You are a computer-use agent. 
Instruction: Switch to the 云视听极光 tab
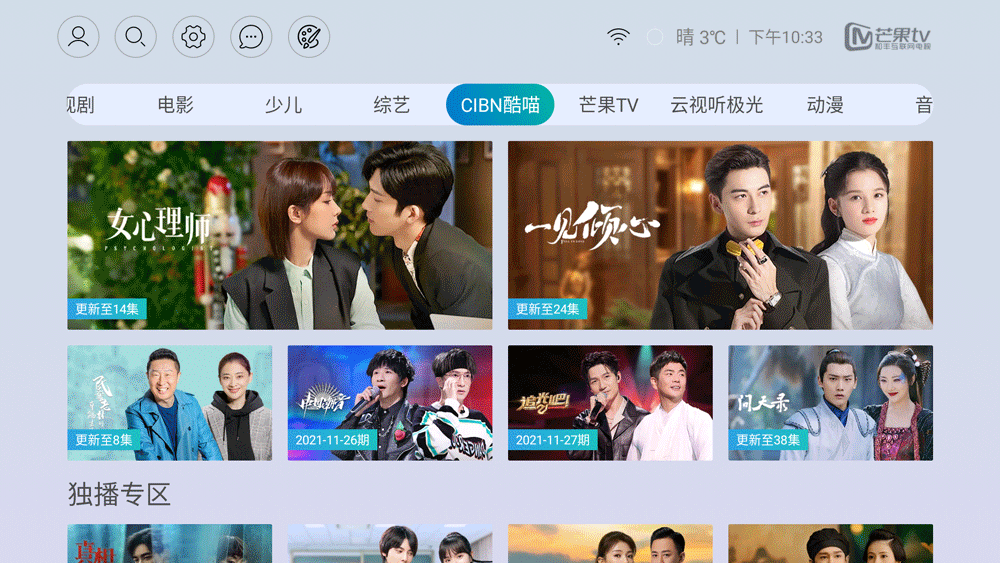pyautogui.click(x=716, y=105)
